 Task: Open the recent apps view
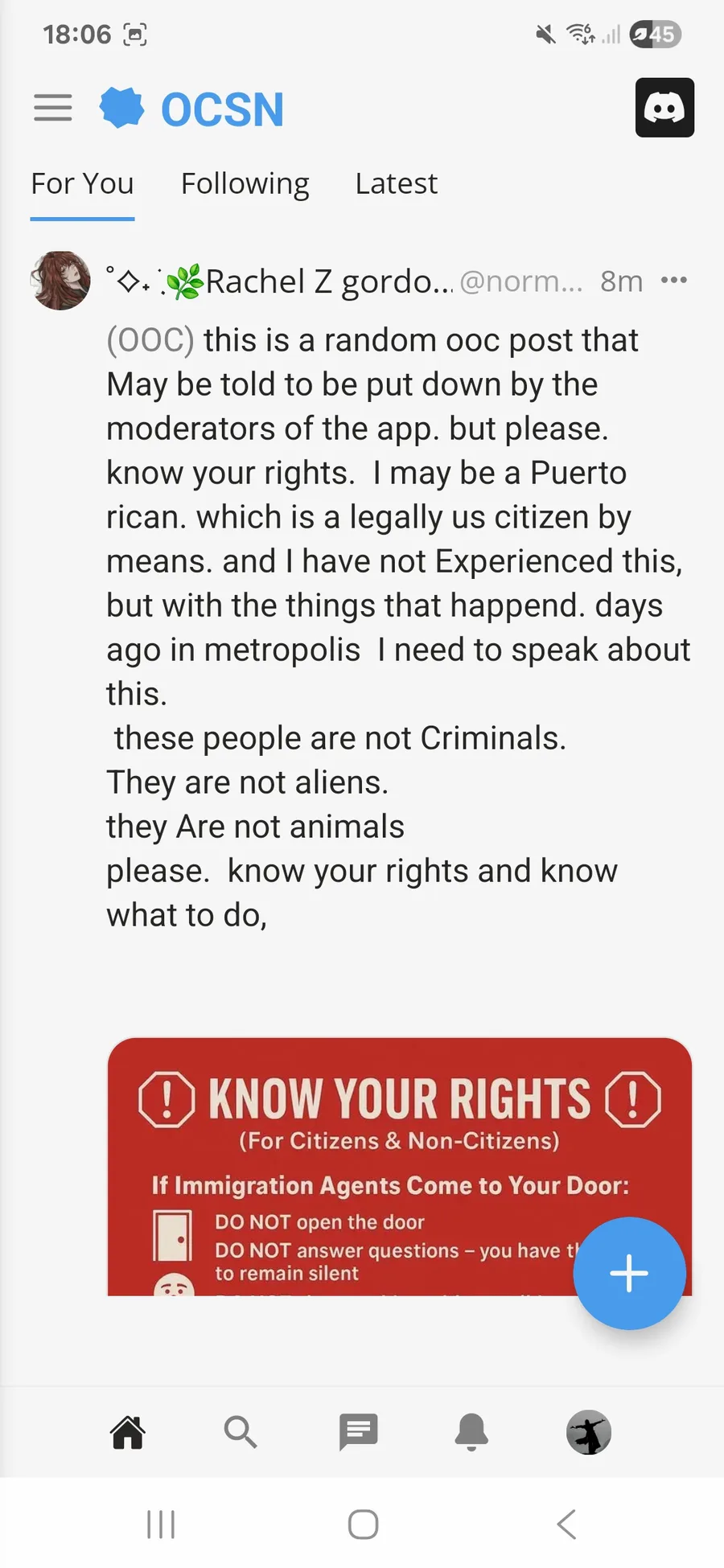[161, 1524]
